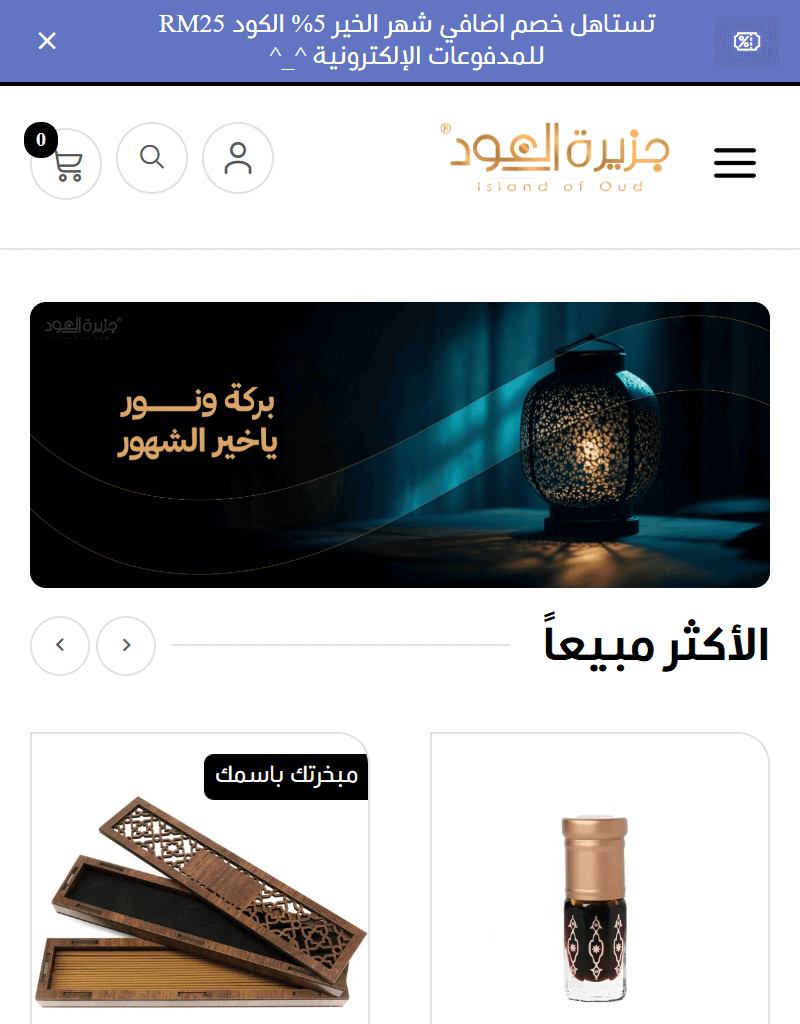Show next best-selling products
This screenshot has height=1024, width=800.
pyautogui.click(x=60, y=646)
